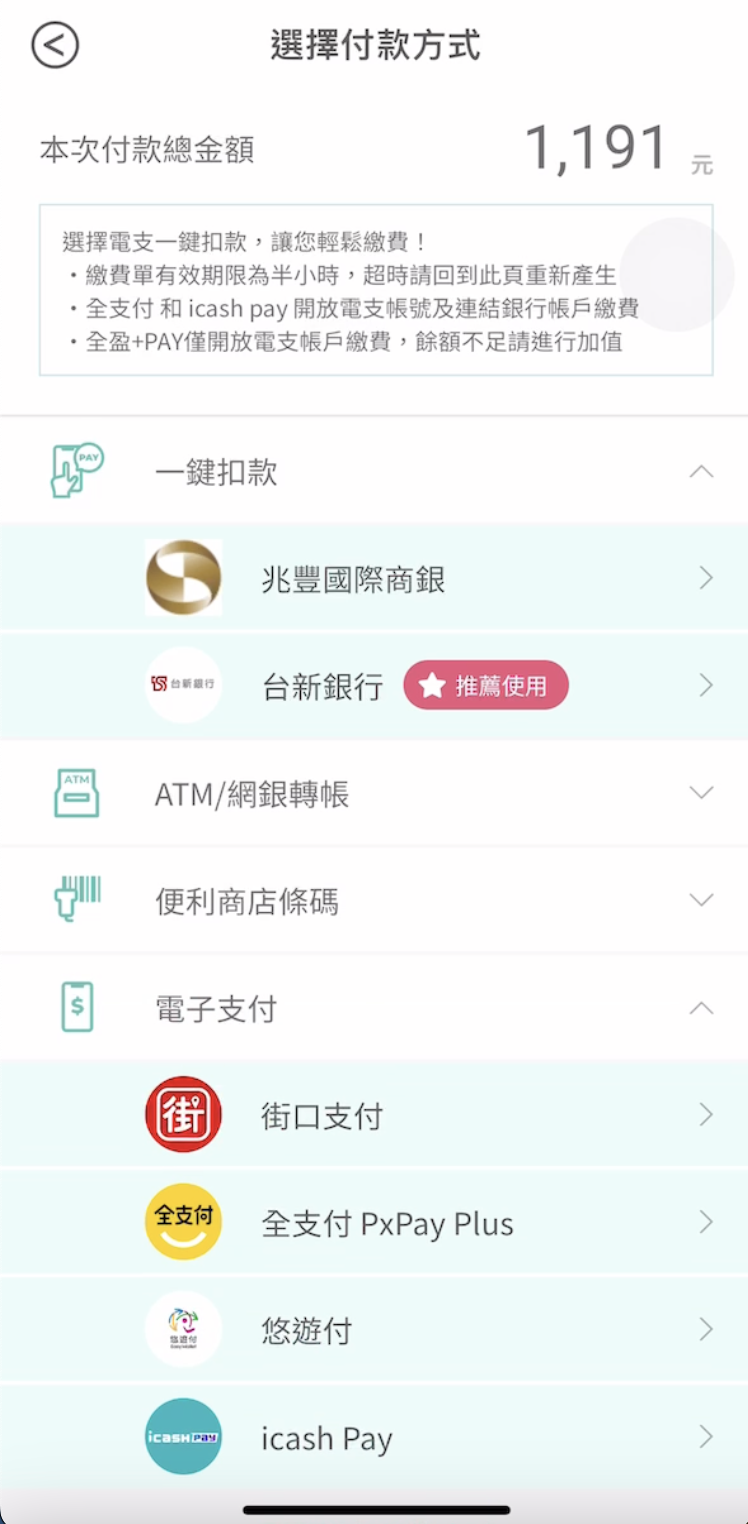Go back using the top-left arrow
The width and height of the screenshot is (748, 1524).
(54, 45)
